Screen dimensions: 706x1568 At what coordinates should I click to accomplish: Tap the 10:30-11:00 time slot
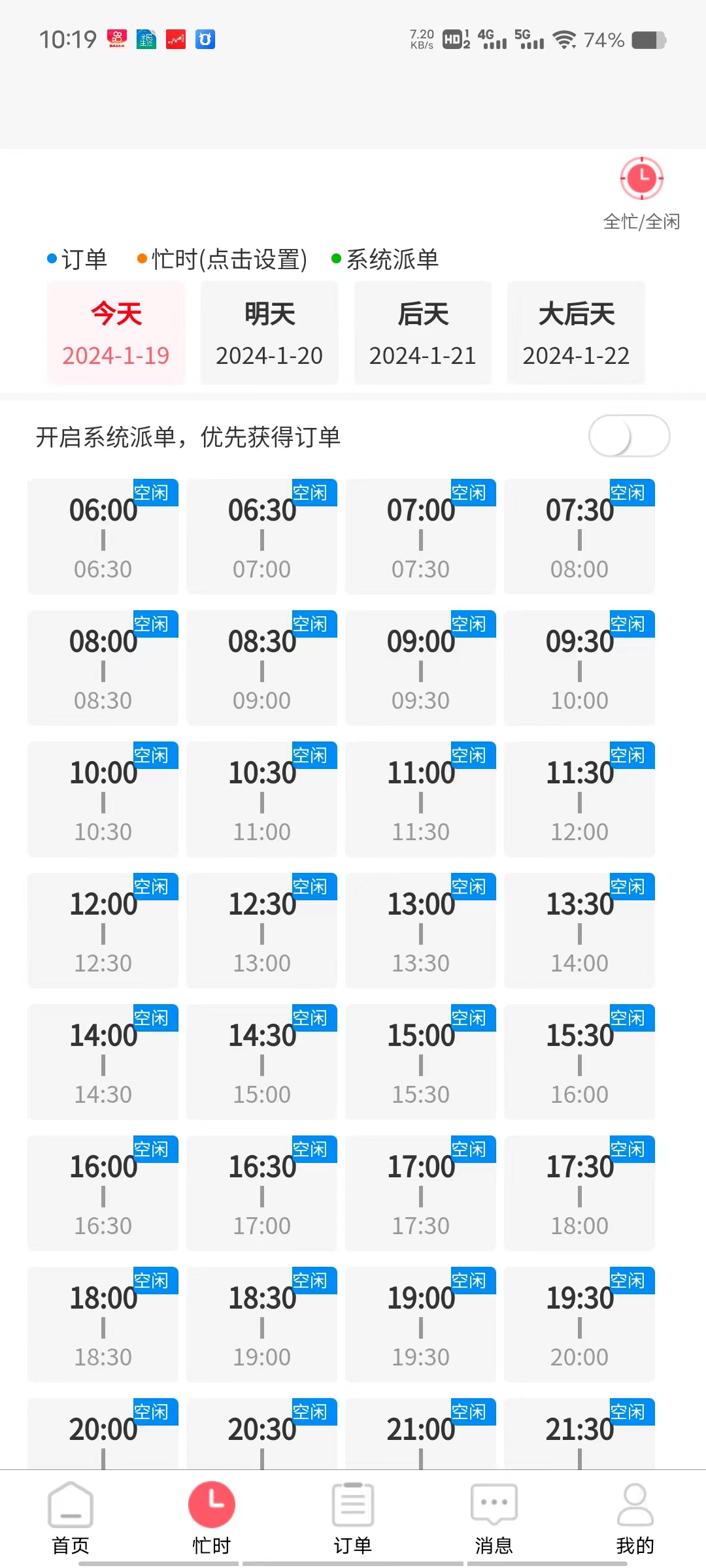(261, 799)
